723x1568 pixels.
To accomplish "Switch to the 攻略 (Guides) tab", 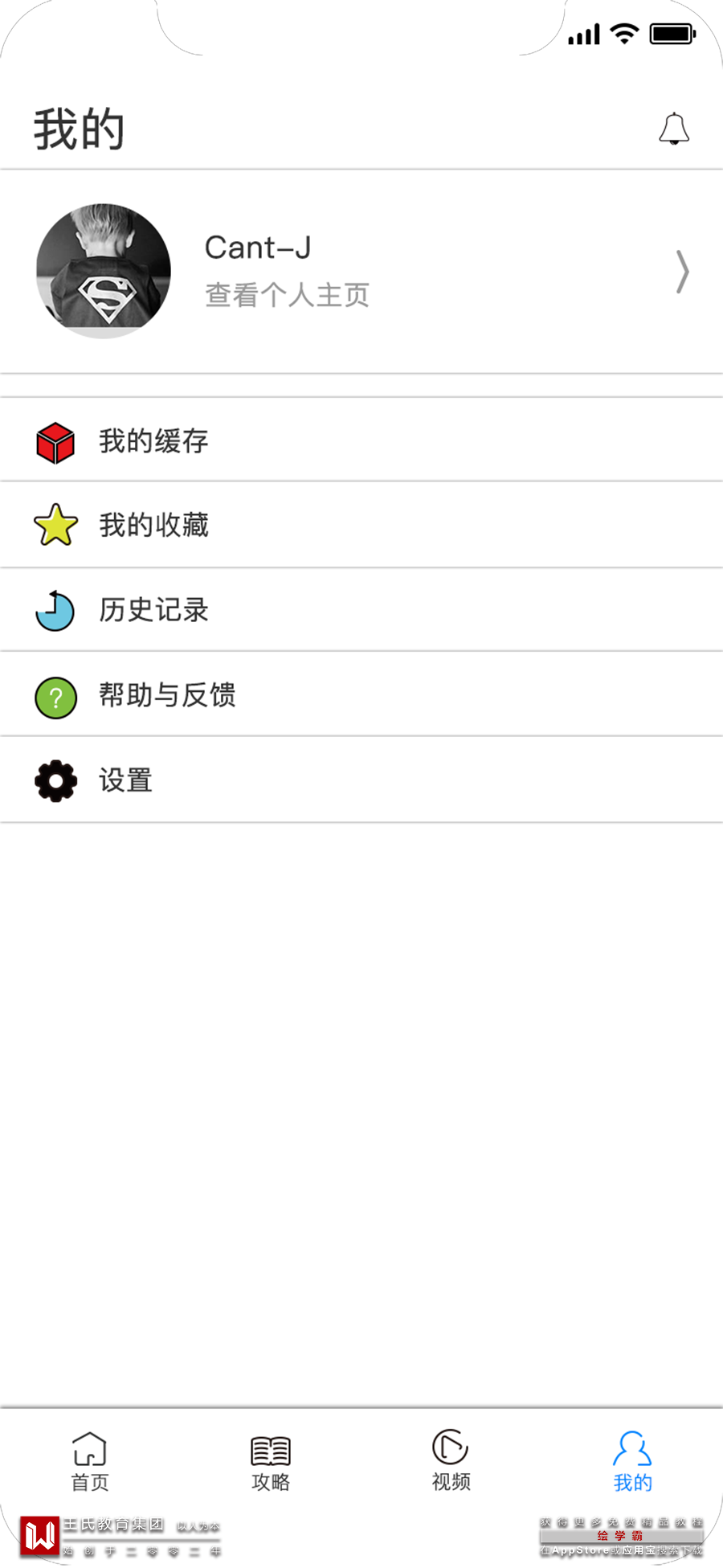I will (271, 1461).
